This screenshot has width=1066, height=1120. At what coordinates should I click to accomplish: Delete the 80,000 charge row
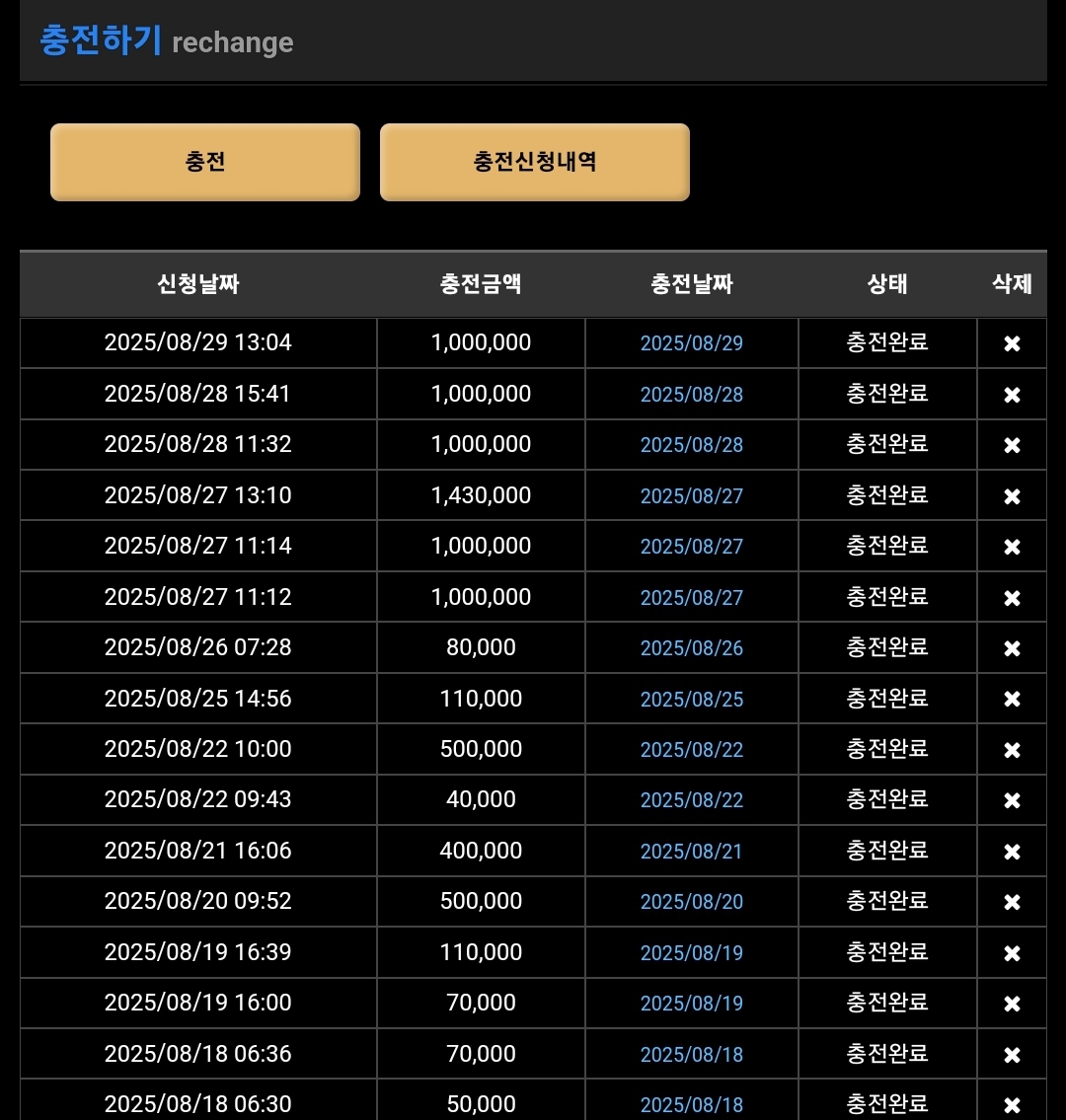(x=1012, y=648)
